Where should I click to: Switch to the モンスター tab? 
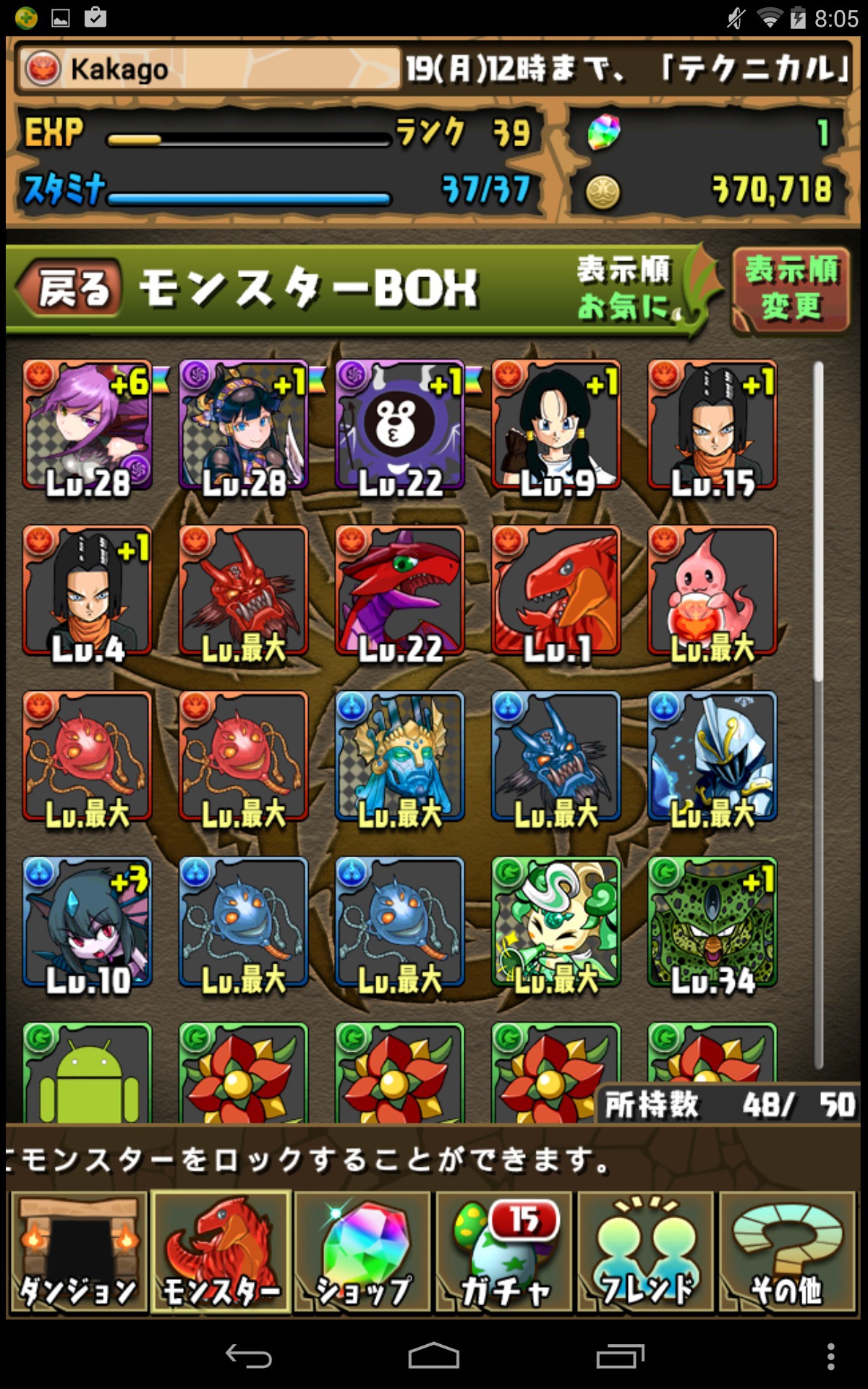(x=221, y=1252)
